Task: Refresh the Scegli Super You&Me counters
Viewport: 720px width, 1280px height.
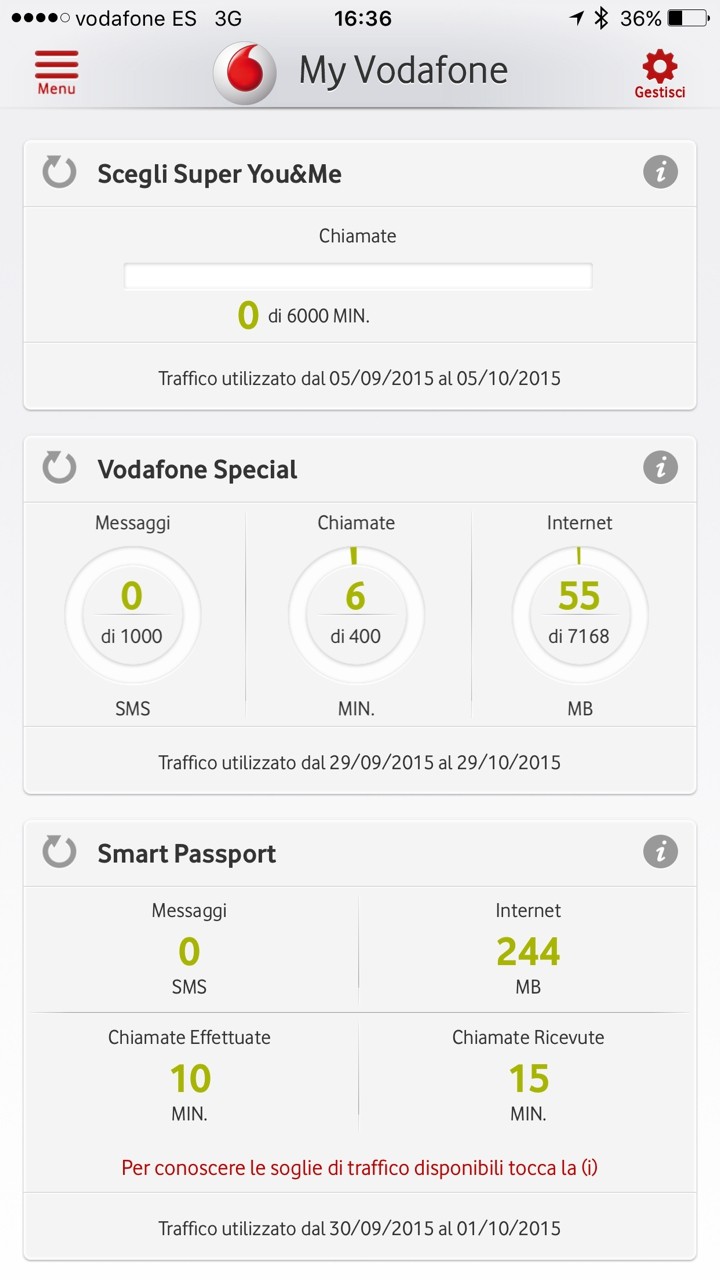Action: tap(59, 172)
